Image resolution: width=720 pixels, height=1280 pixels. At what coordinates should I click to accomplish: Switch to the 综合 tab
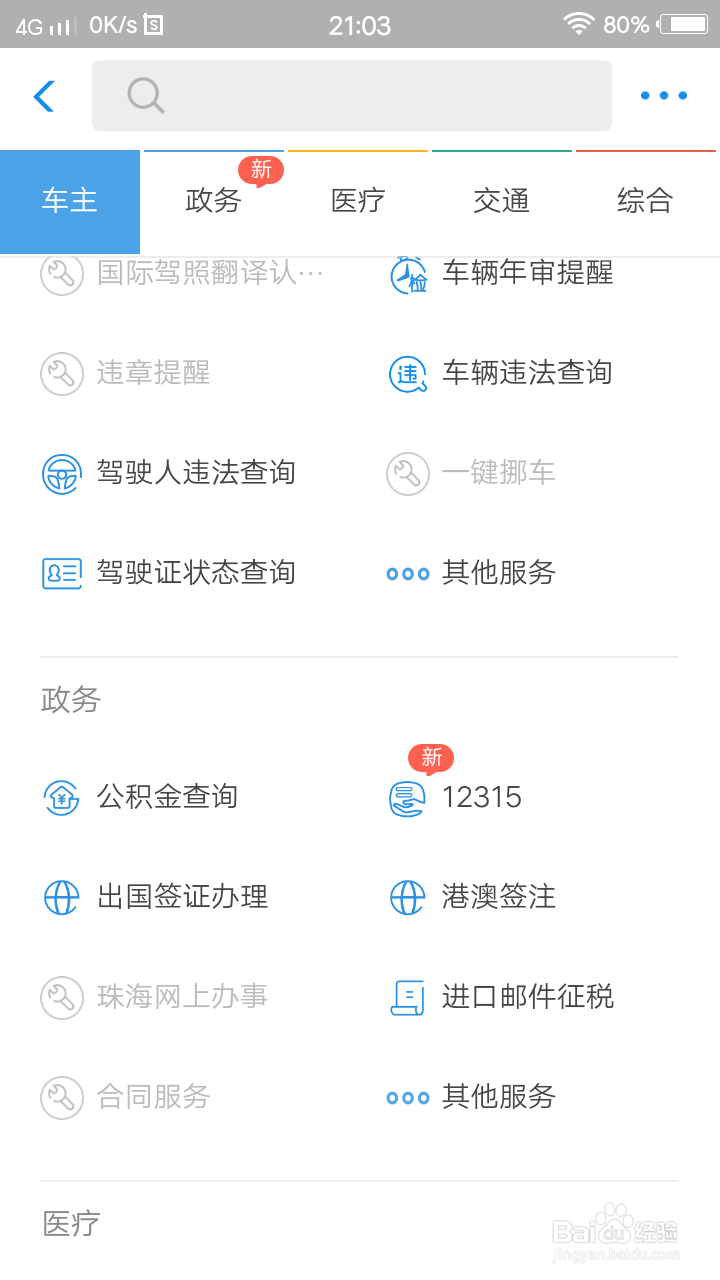(646, 201)
